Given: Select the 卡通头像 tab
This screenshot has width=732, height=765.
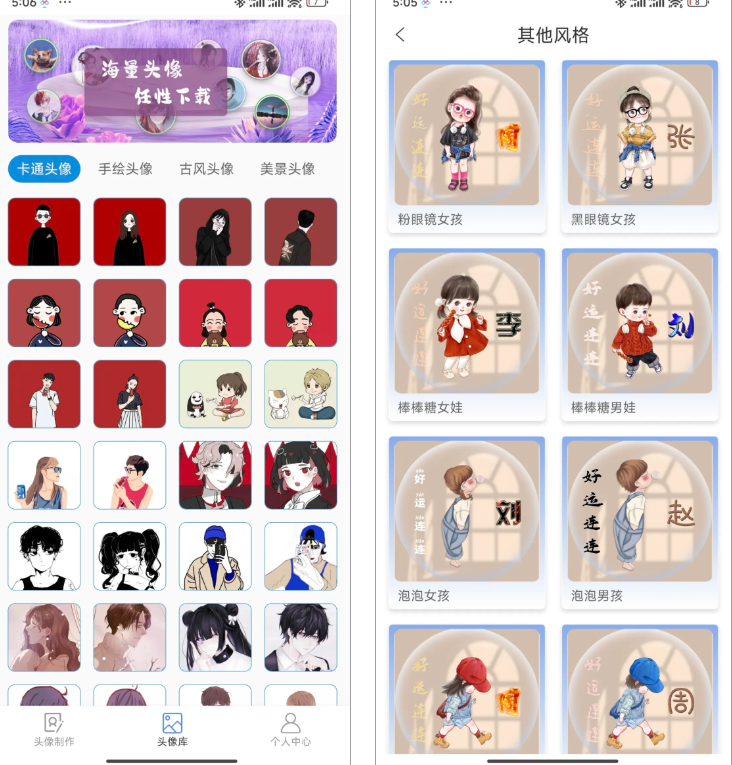Looking at the screenshot, I should tap(45, 169).
